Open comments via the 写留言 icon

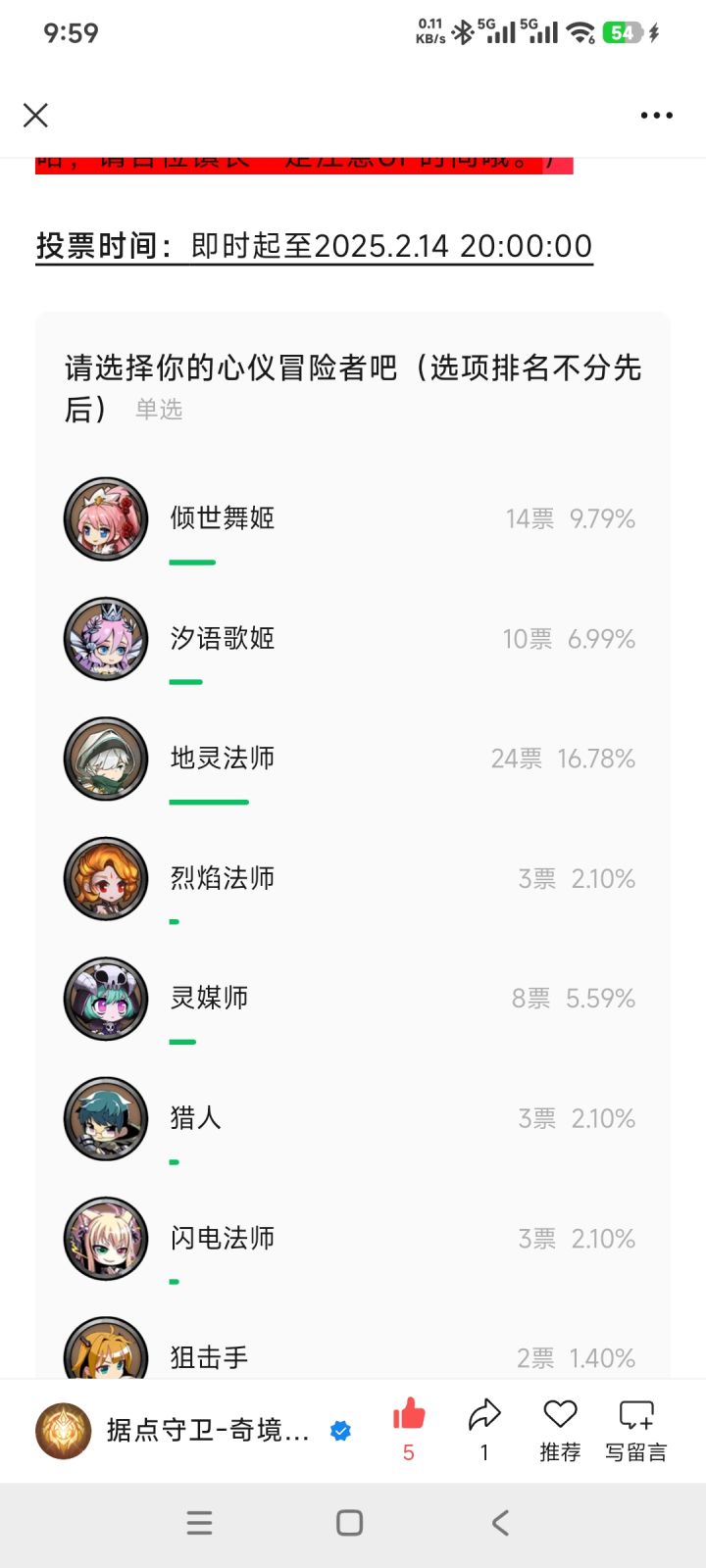pyautogui.click(x=635, y=1415)
